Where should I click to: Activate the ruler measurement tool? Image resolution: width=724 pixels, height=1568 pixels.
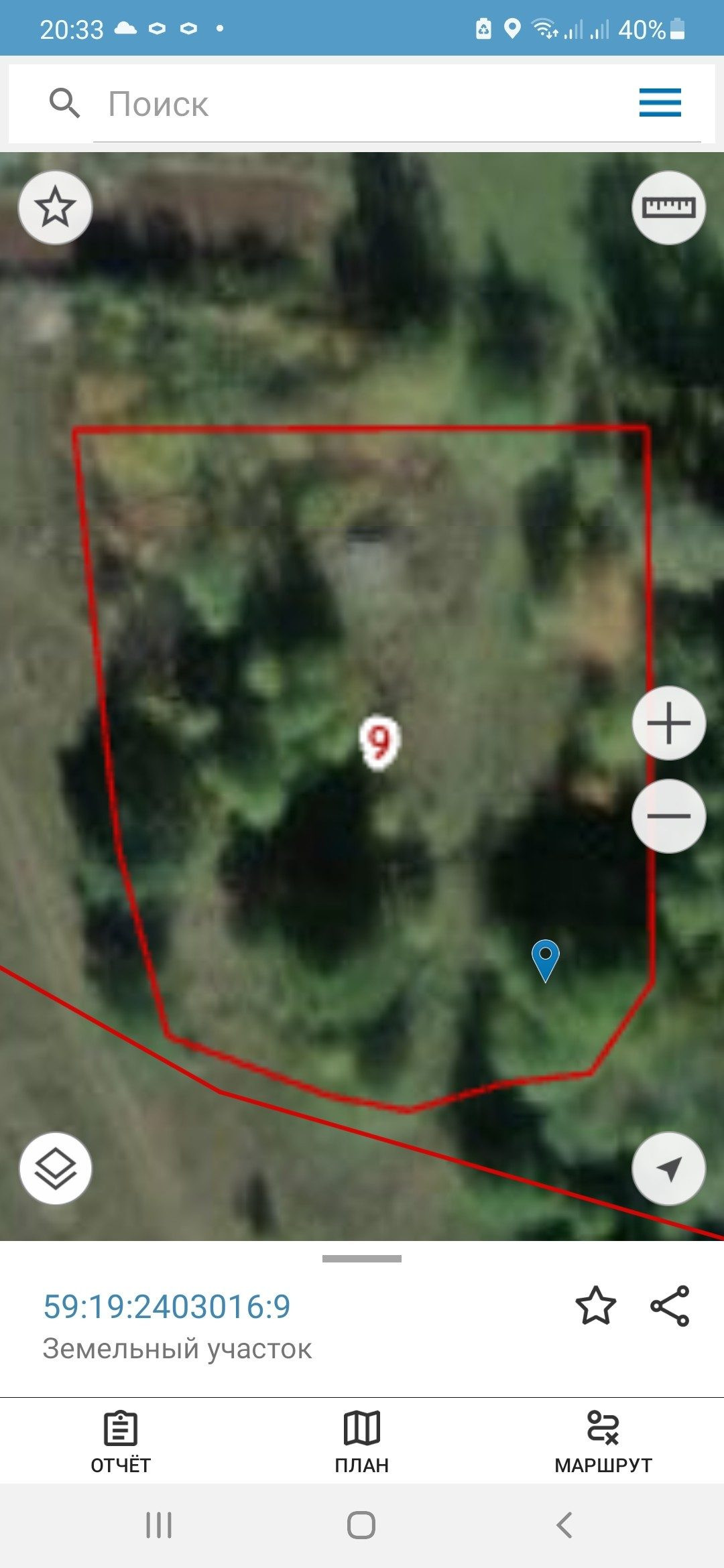[668, 207]
